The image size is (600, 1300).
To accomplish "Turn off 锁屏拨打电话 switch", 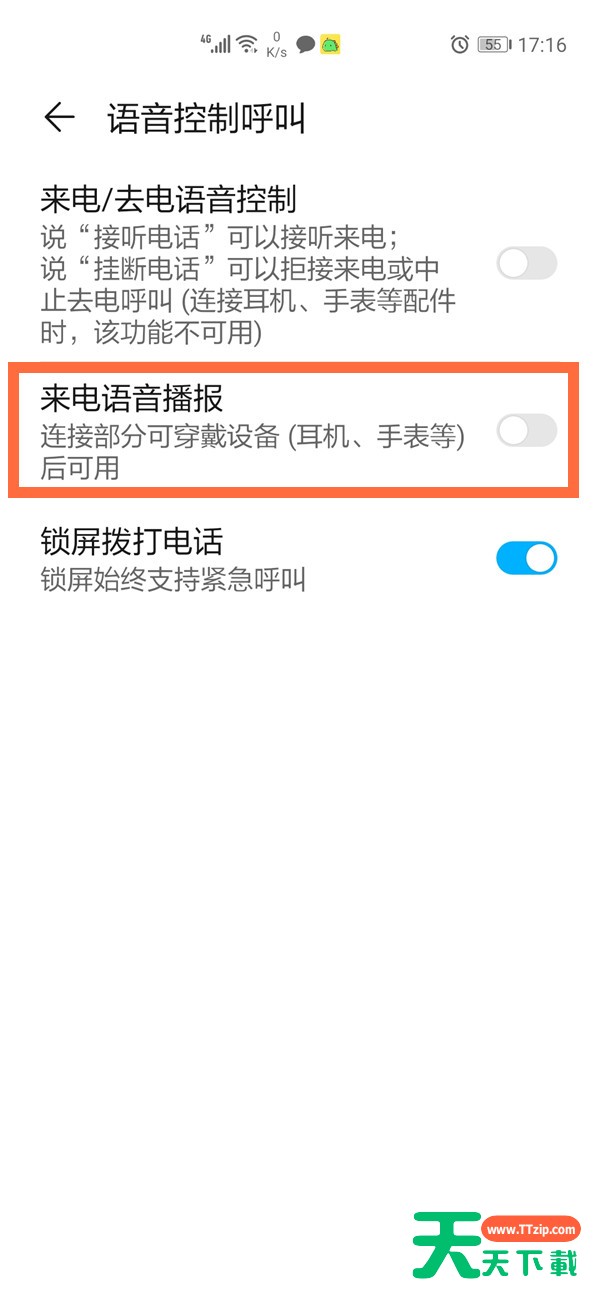I will coord(527,558).
